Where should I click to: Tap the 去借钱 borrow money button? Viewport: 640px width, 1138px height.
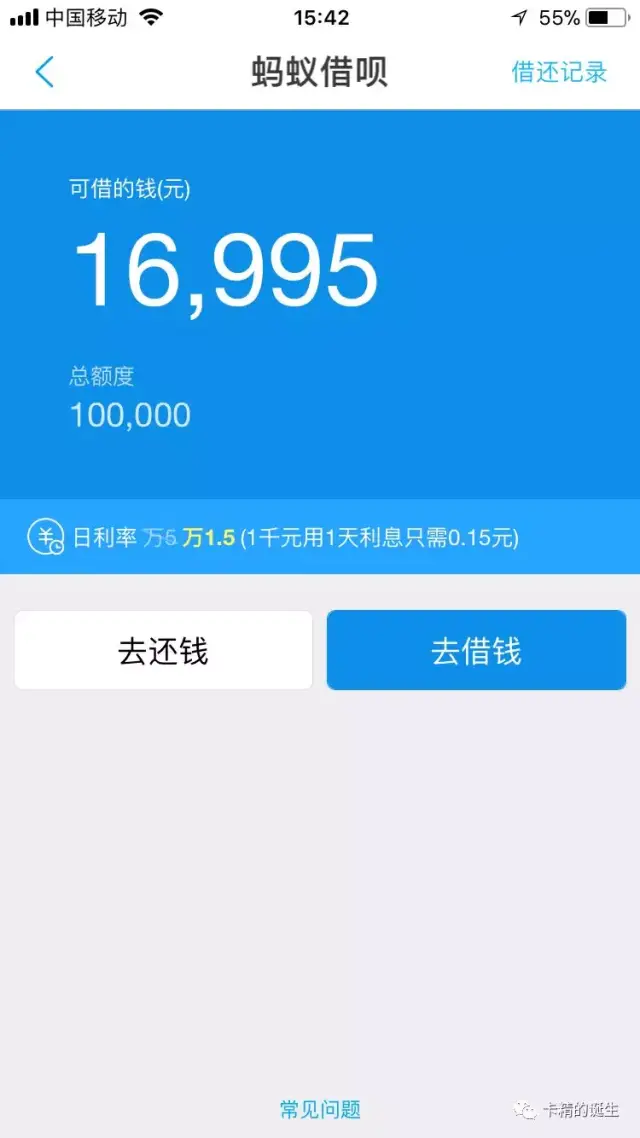click(x=476, y=650)
